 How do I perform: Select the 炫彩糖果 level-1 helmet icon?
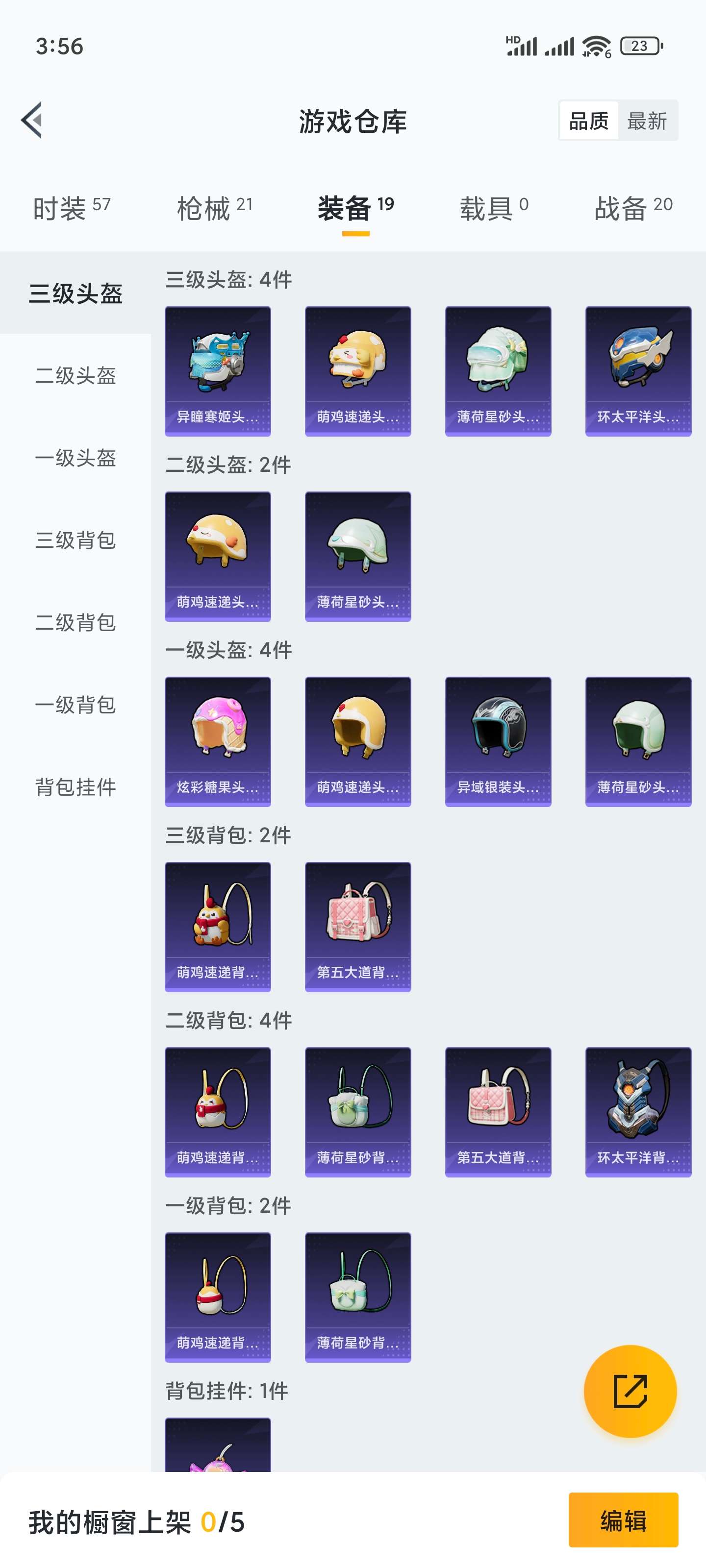point(218,740)
